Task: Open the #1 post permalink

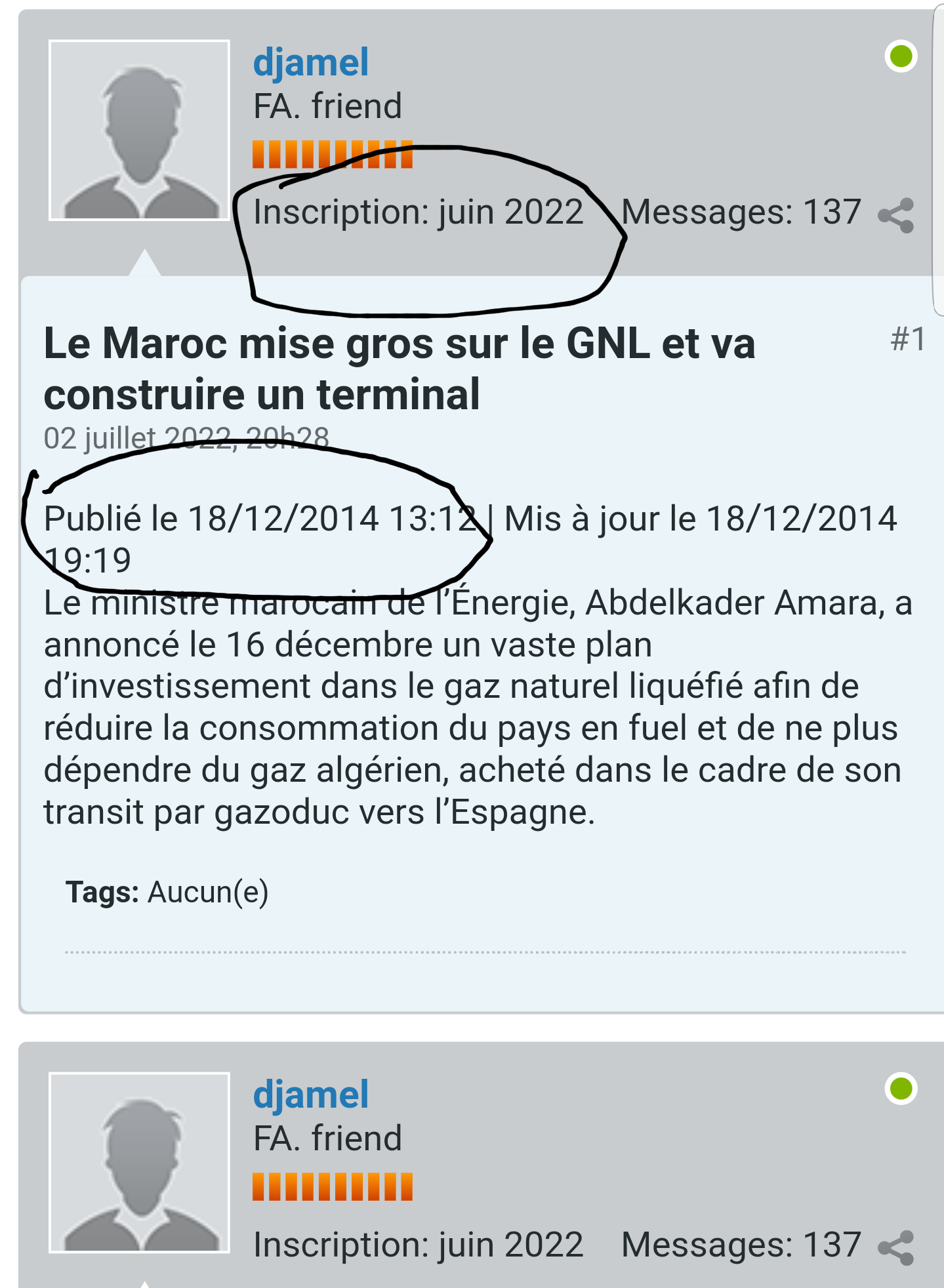Action: pos(907,339)
